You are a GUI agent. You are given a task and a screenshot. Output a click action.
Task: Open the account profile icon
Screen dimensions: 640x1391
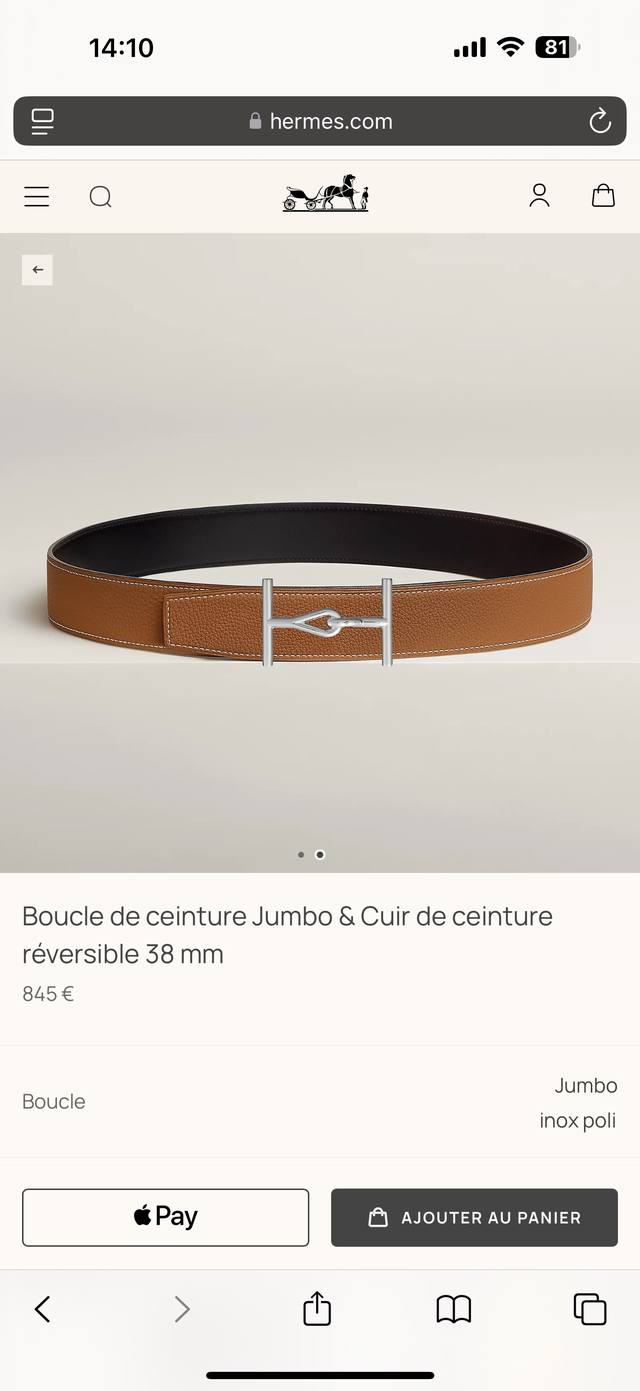pos(540,196)
